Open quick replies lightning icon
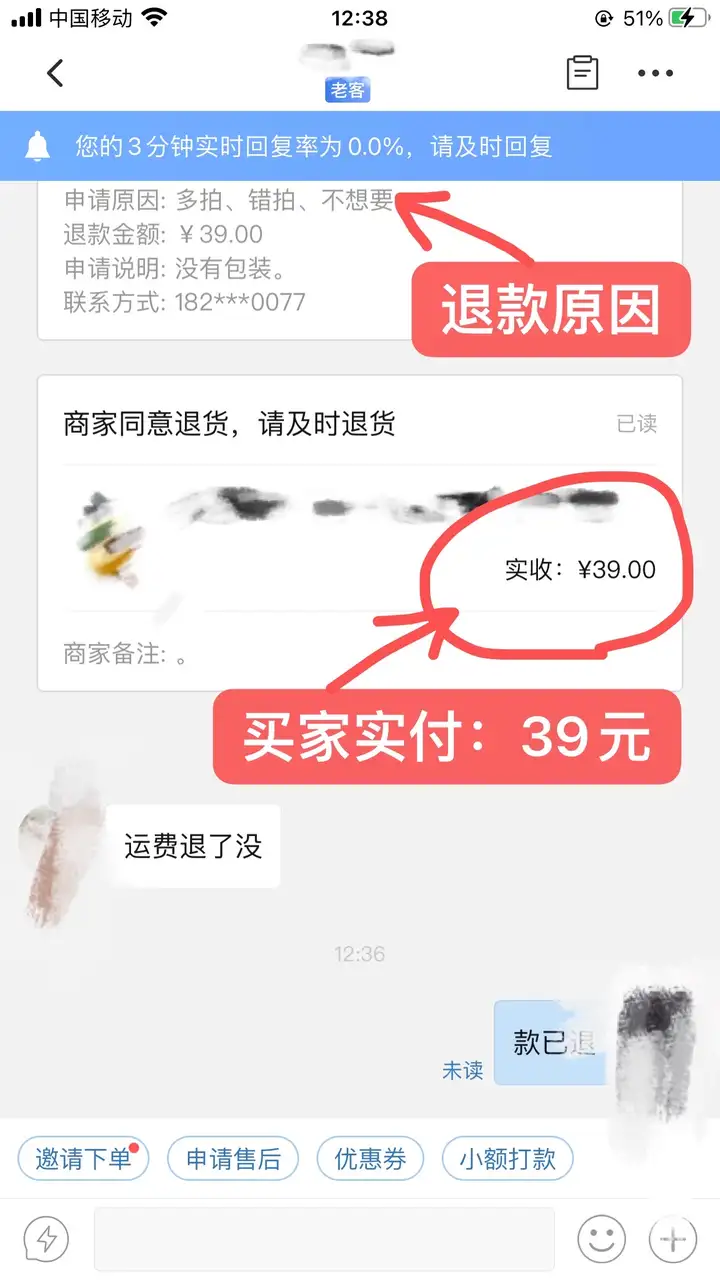 tap(46, 1240)
